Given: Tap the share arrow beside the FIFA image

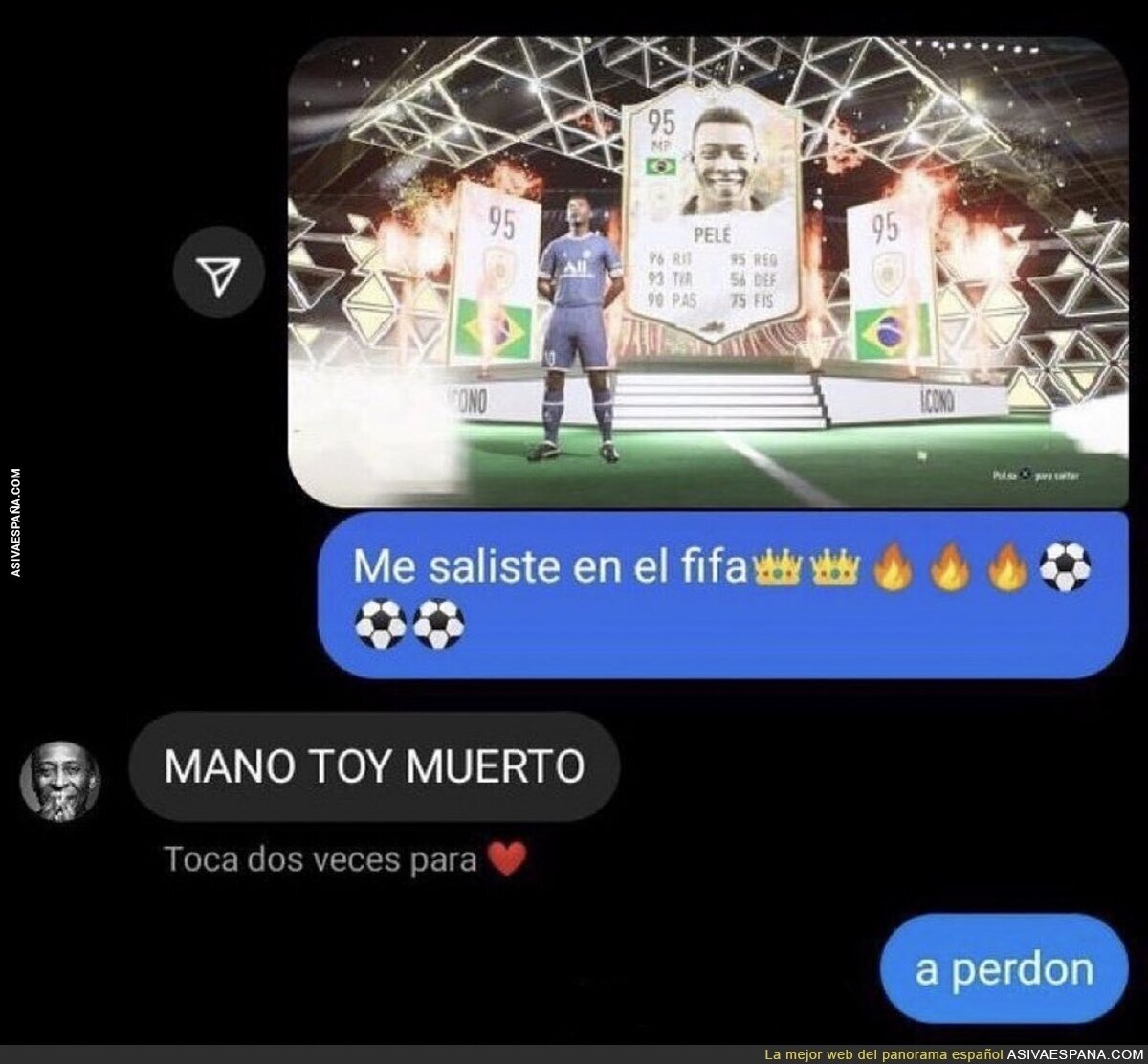Looking at the screenshot, I should [219, 273].
